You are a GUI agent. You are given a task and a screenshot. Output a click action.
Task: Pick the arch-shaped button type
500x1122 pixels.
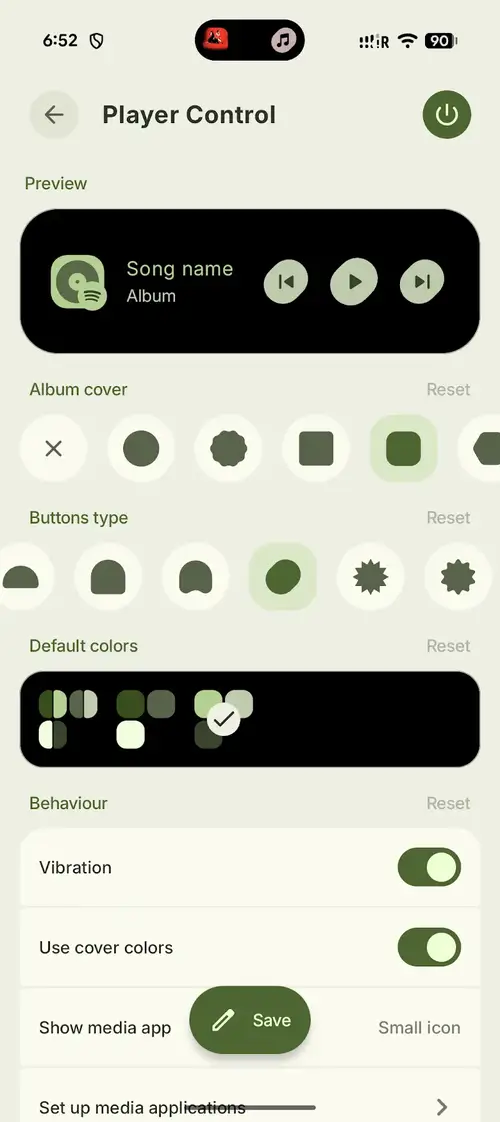108,577
